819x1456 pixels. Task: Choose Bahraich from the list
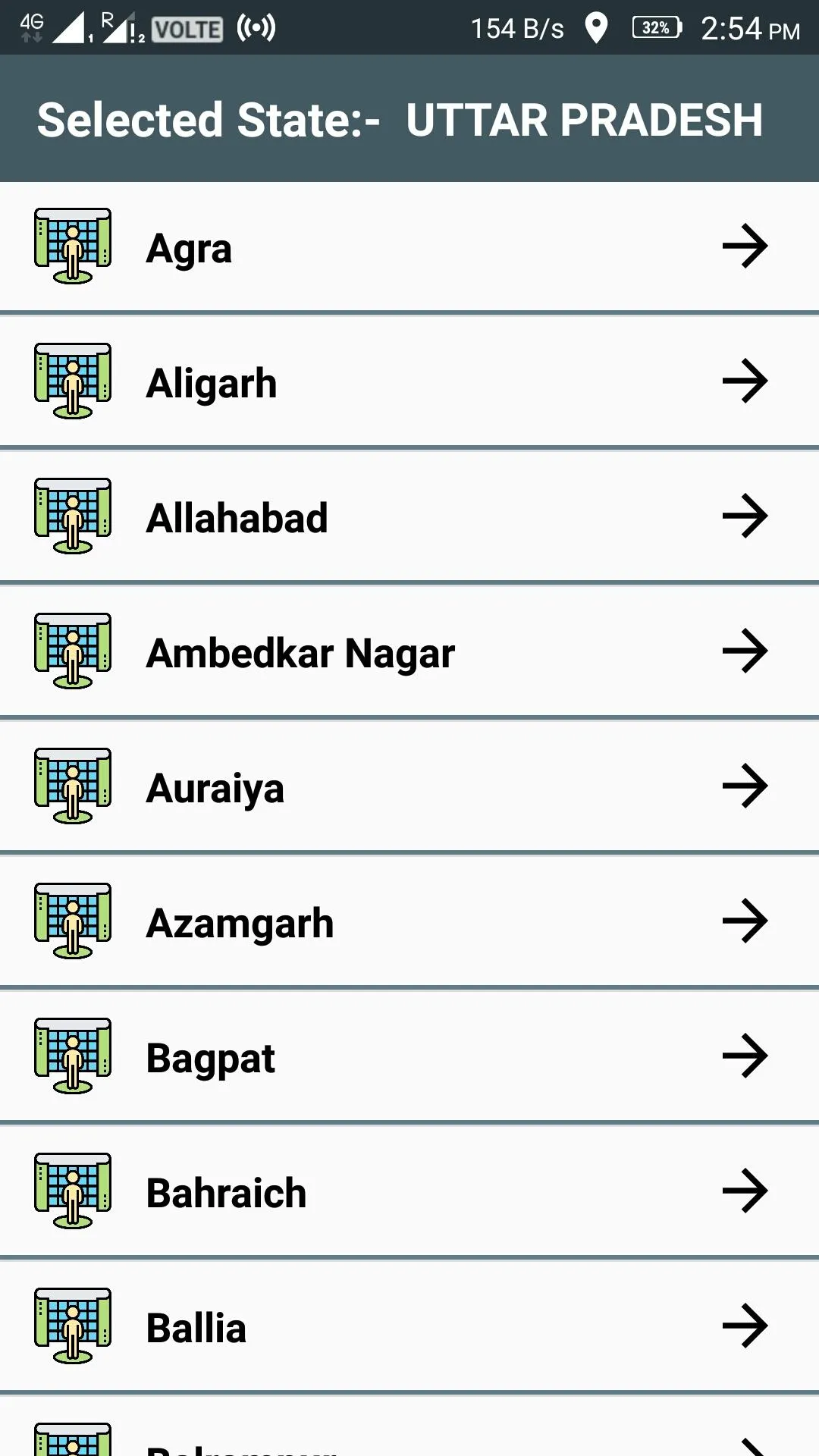[x=409, y=1192]
